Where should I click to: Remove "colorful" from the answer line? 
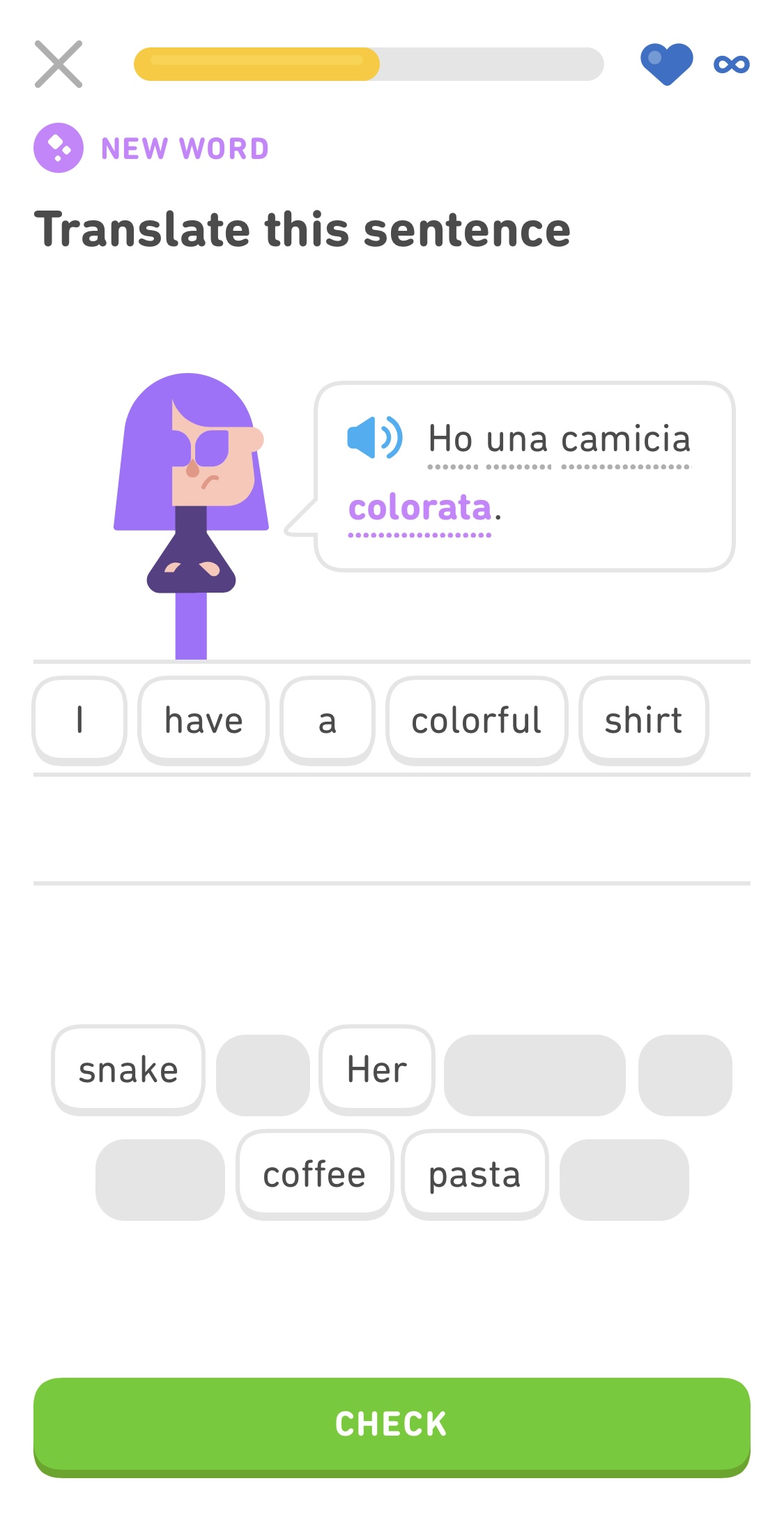point(477,720)
